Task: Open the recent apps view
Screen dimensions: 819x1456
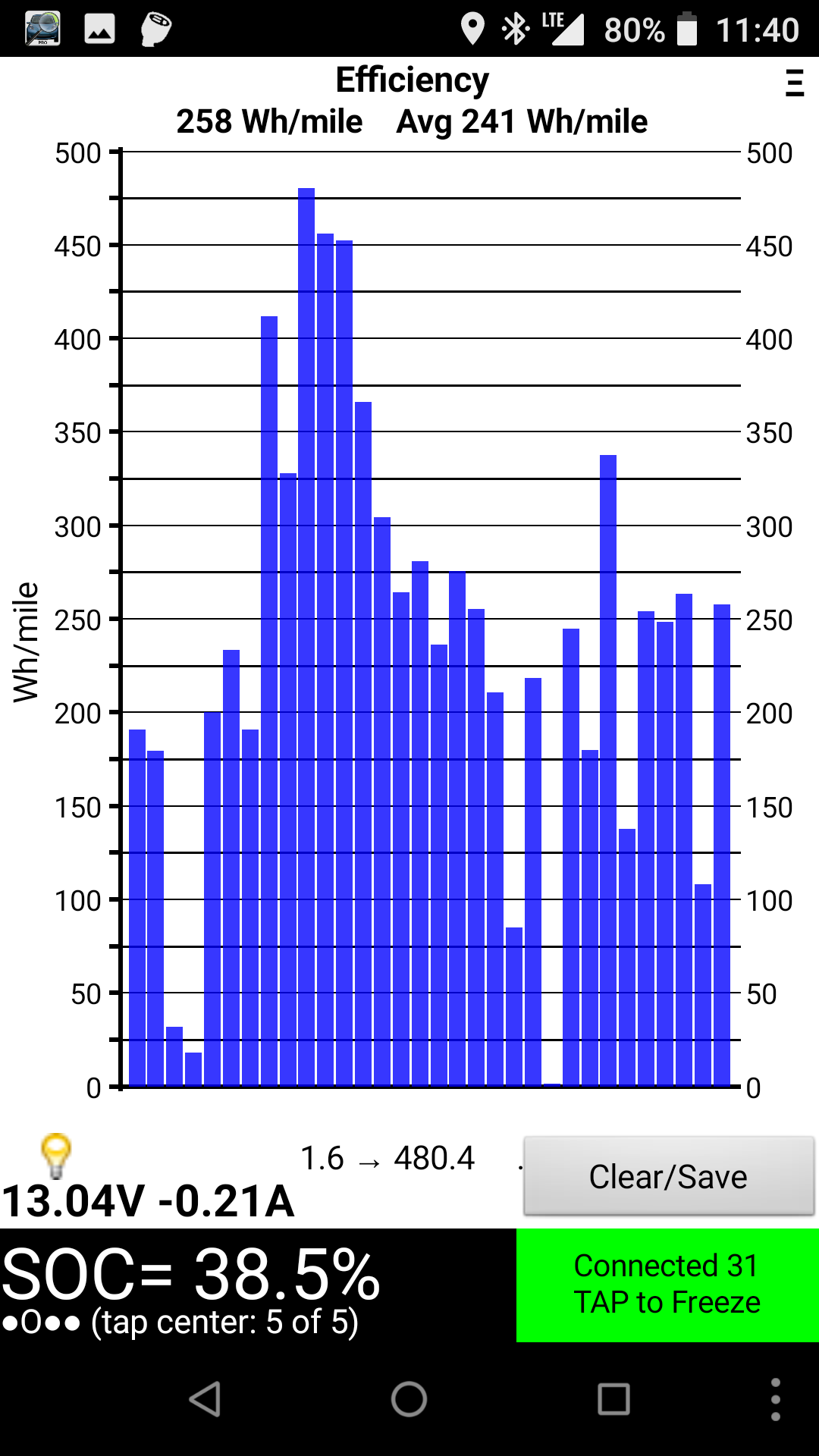Action: coord(613,1399)
